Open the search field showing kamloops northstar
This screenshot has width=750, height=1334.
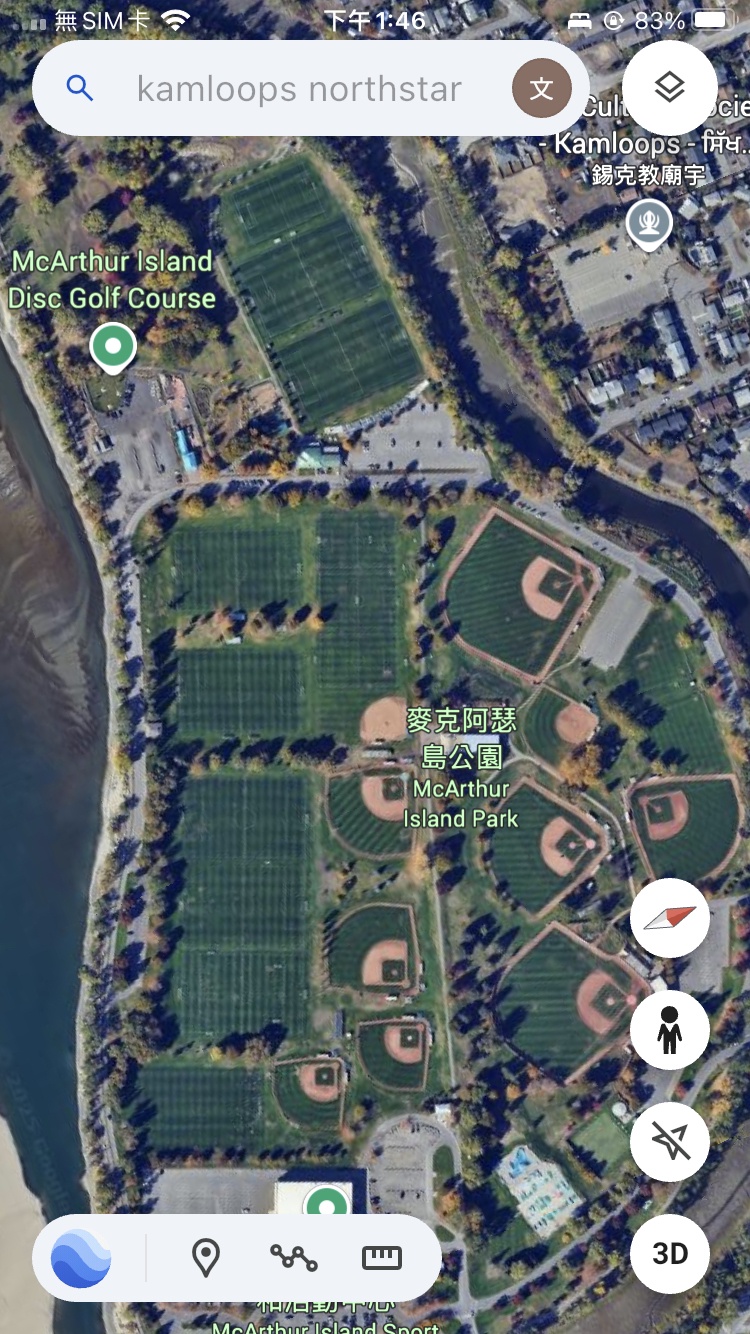(298, 89)
